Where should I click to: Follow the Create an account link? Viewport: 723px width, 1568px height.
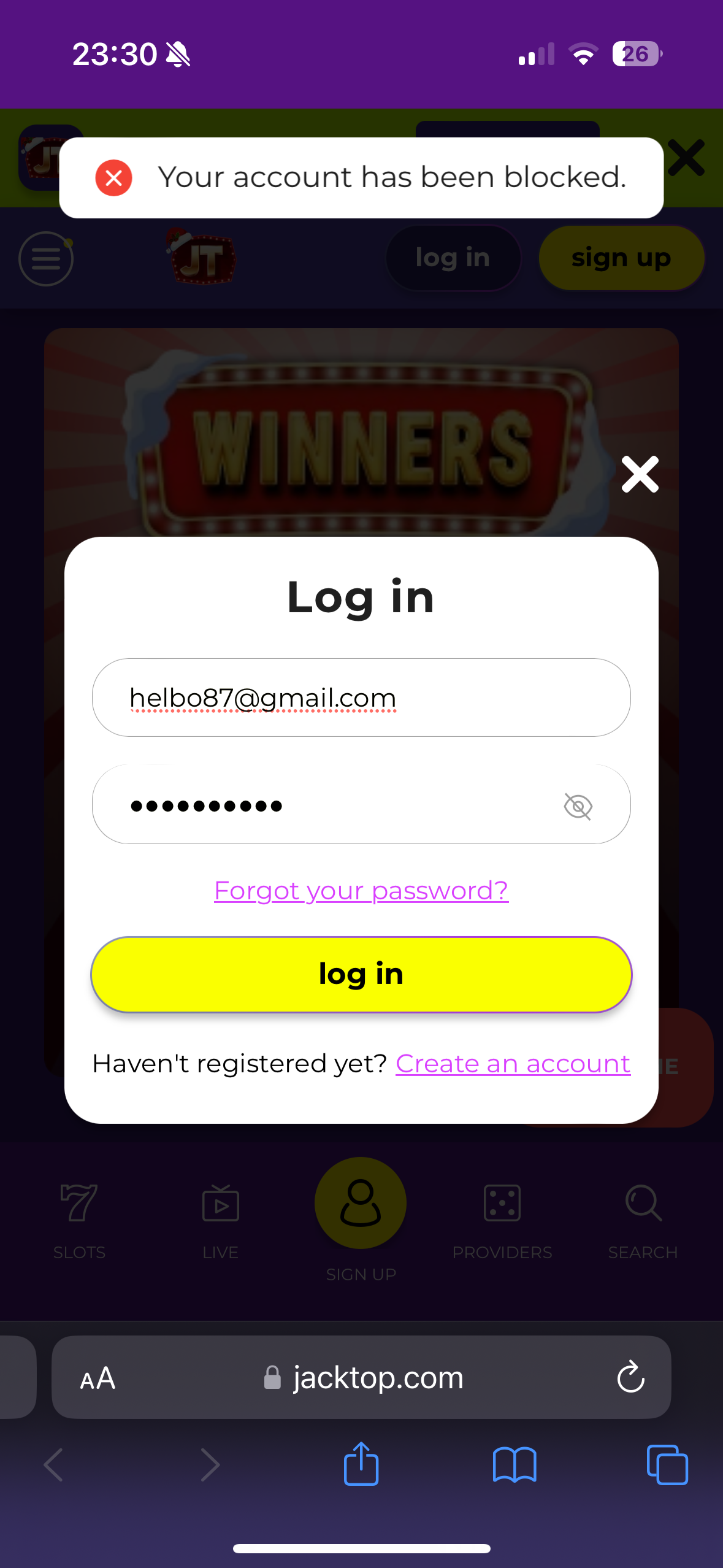513,1064
